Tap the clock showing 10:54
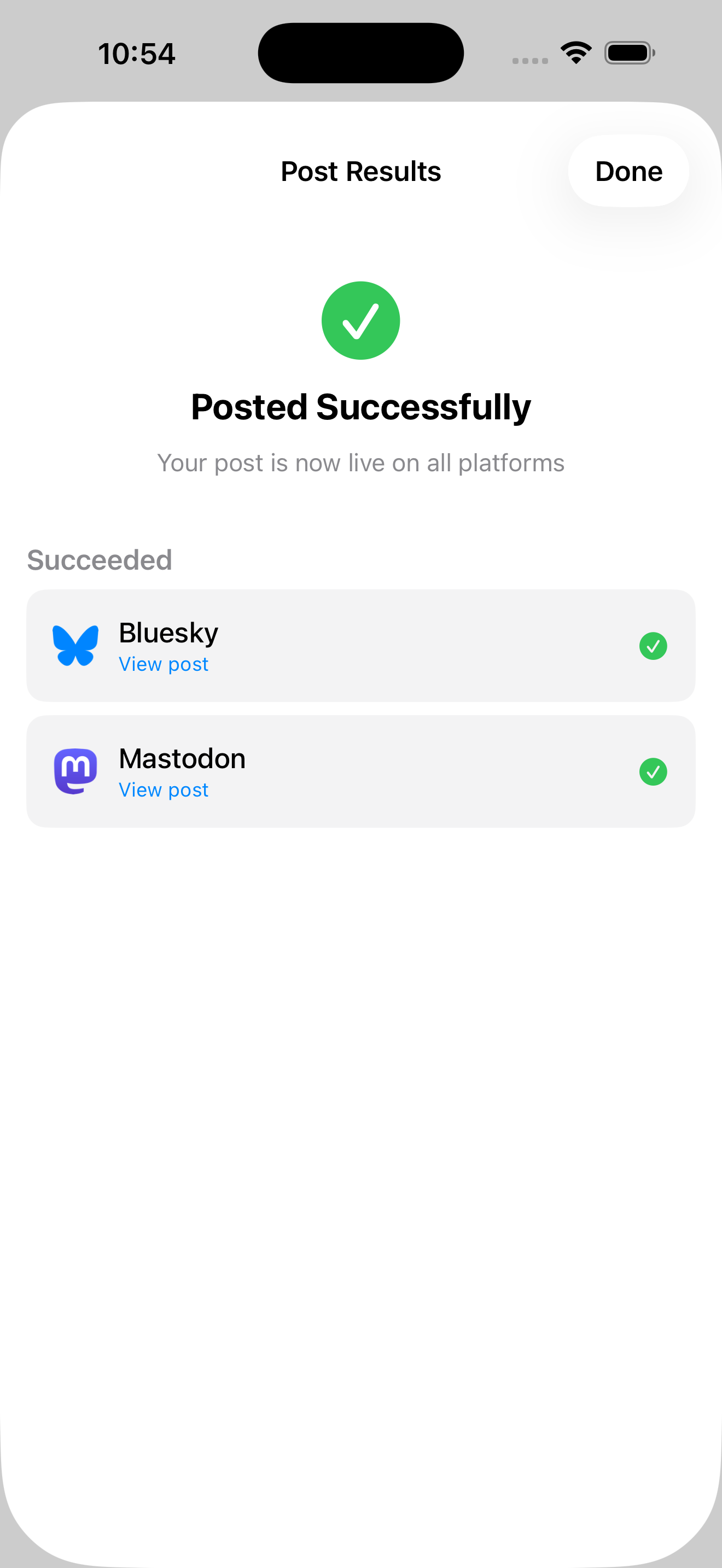 (x=137, y=53)
